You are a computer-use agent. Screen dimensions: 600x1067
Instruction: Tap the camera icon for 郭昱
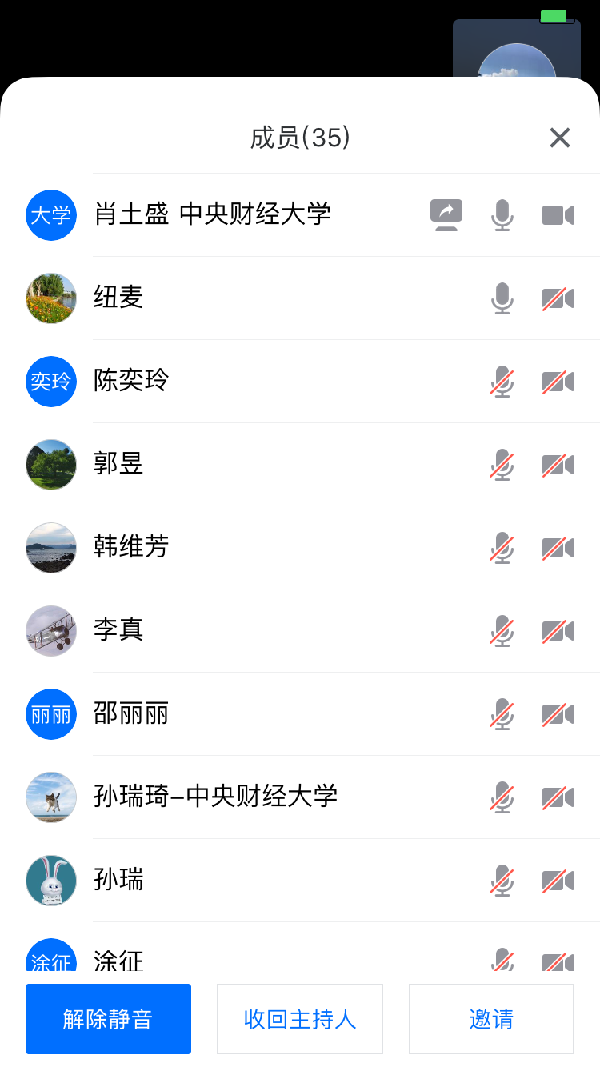click(558, 464)
